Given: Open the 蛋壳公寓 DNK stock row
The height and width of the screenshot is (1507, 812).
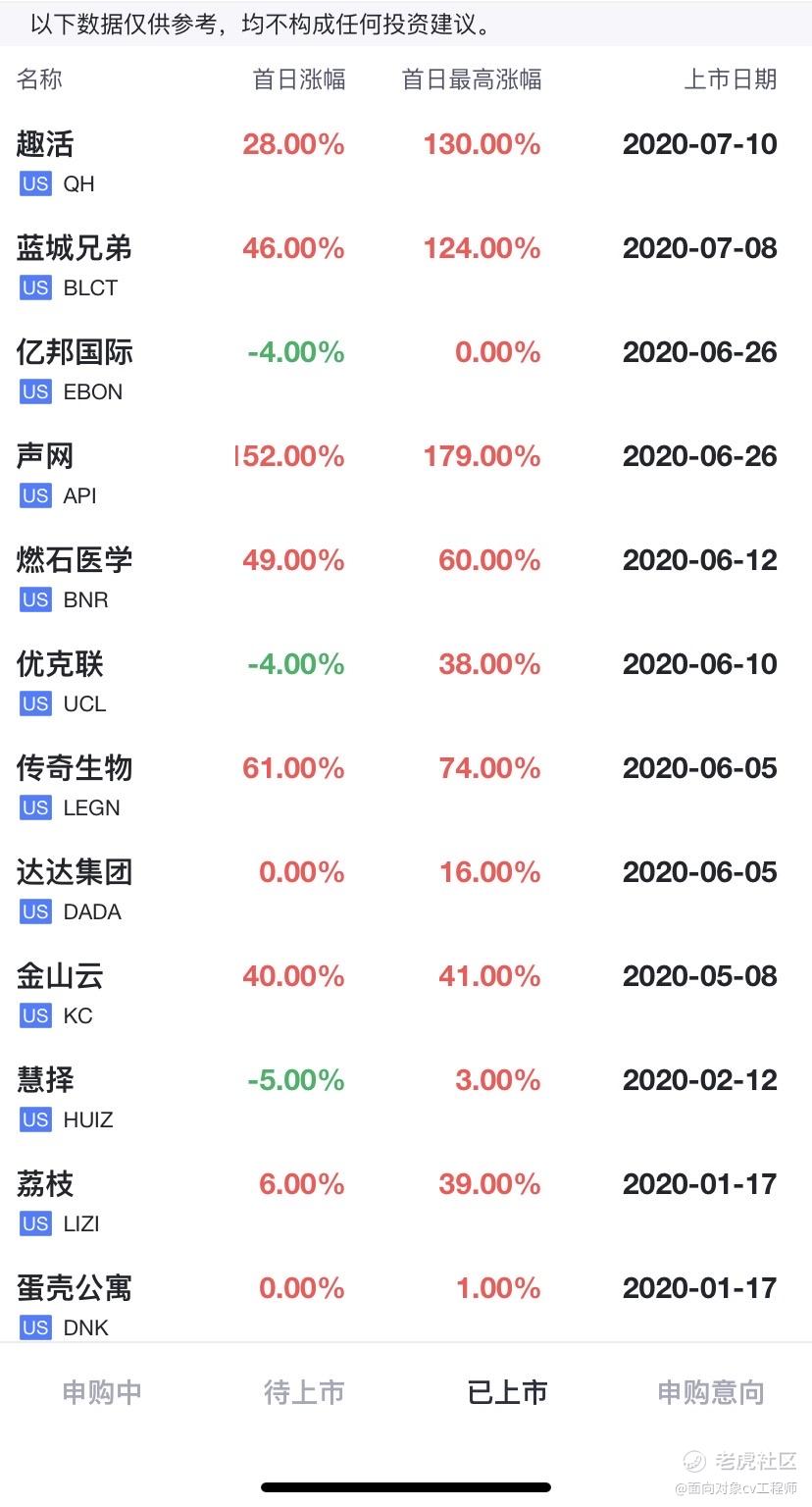Looking at the screenshot, I should point(406,1299).
